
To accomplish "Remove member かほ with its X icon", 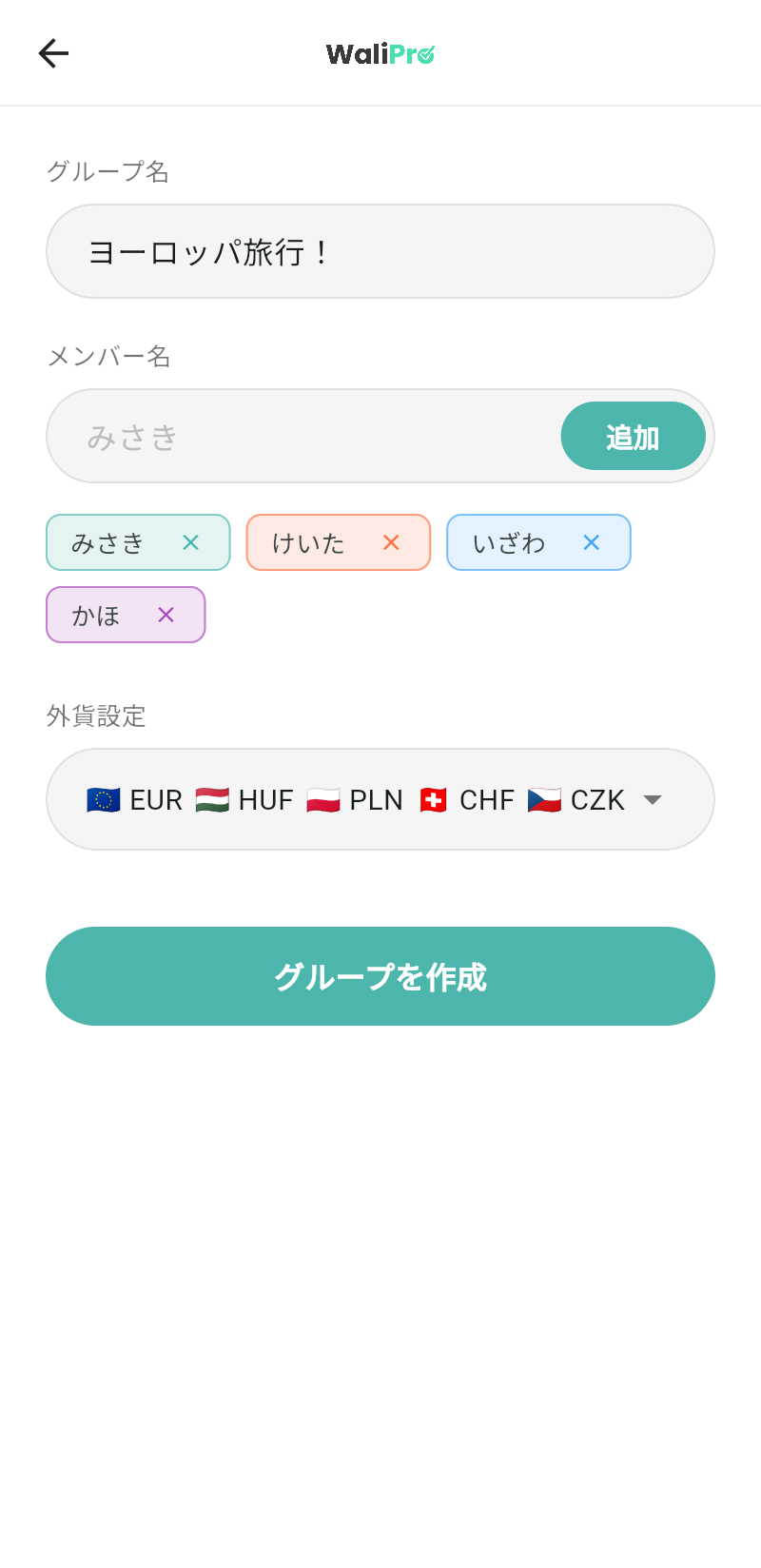I will (x=166, y=615).
